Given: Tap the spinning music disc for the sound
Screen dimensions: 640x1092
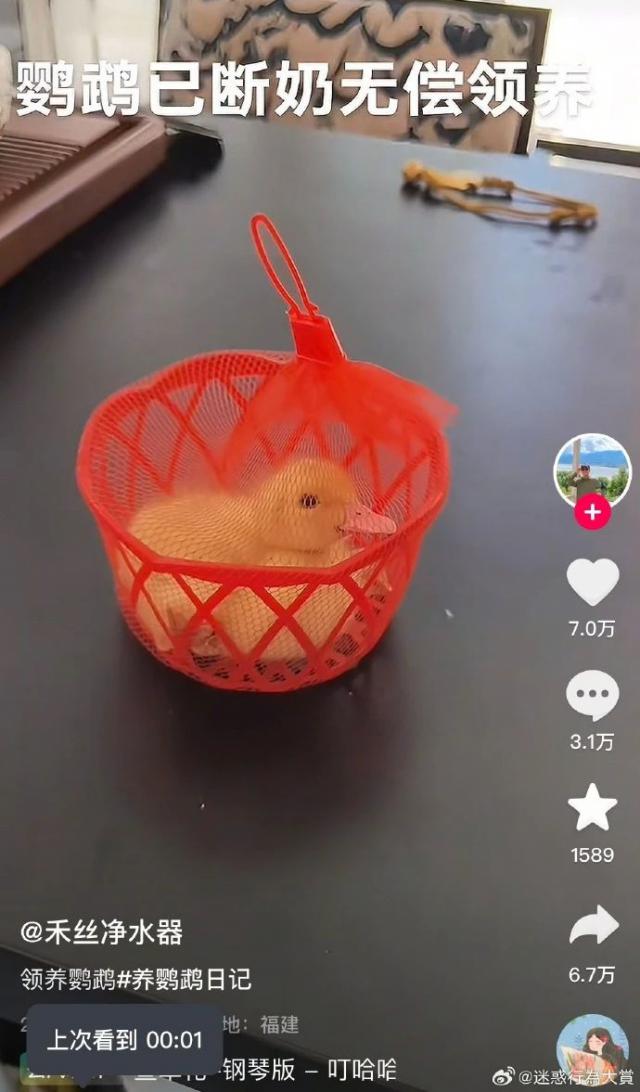Looking at the screenshot, I should pyautogui.click(x=592, y=1046).
